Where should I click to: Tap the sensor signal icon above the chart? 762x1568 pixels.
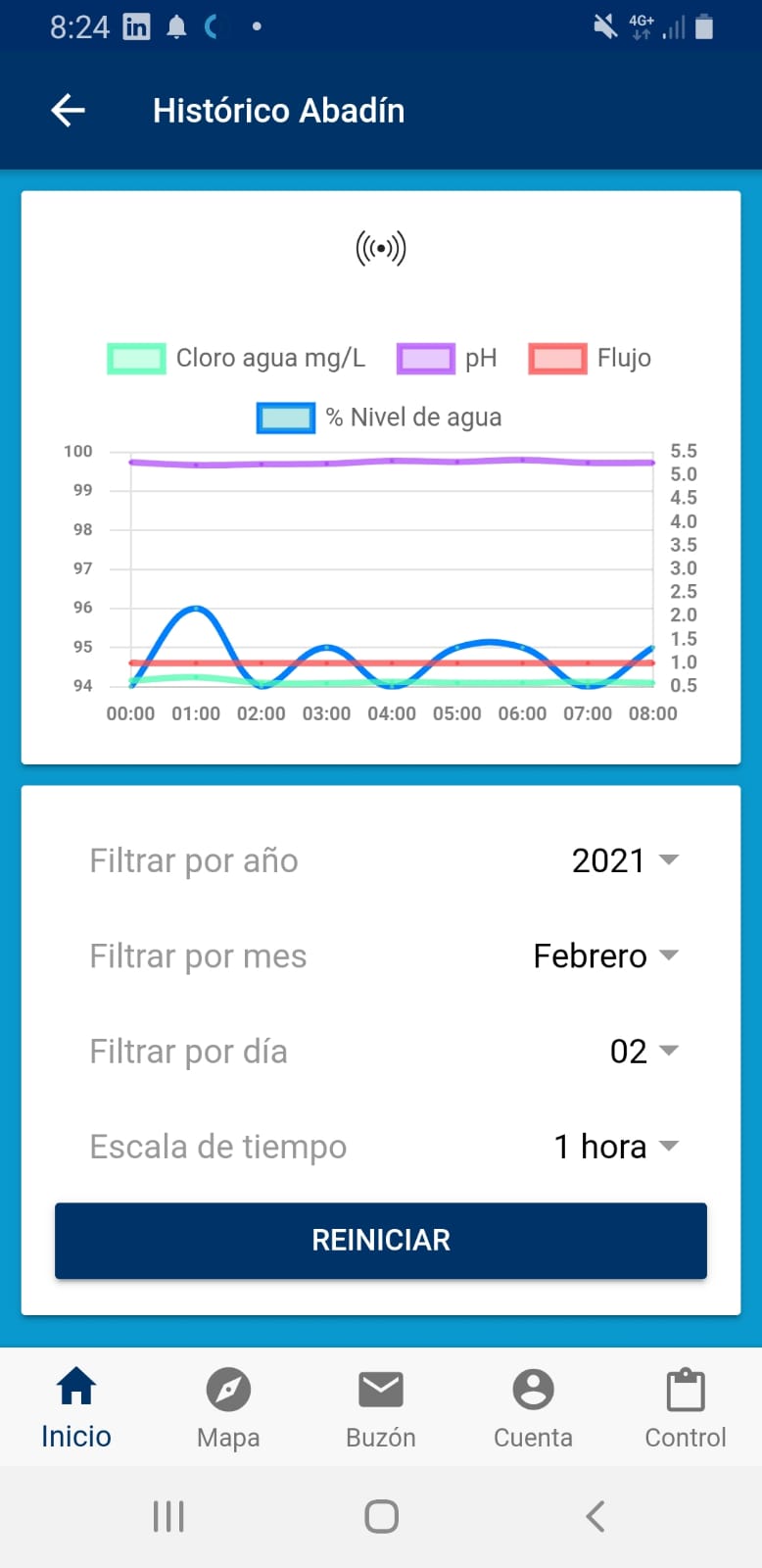click(x=380, y=248)
